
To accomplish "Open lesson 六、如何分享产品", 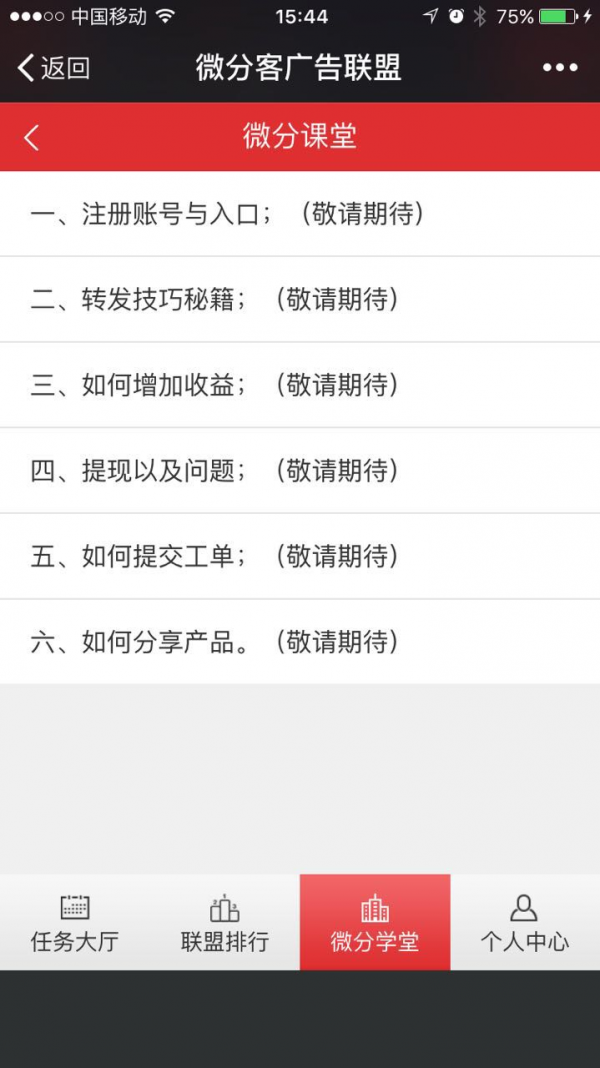I will point(300,642).
